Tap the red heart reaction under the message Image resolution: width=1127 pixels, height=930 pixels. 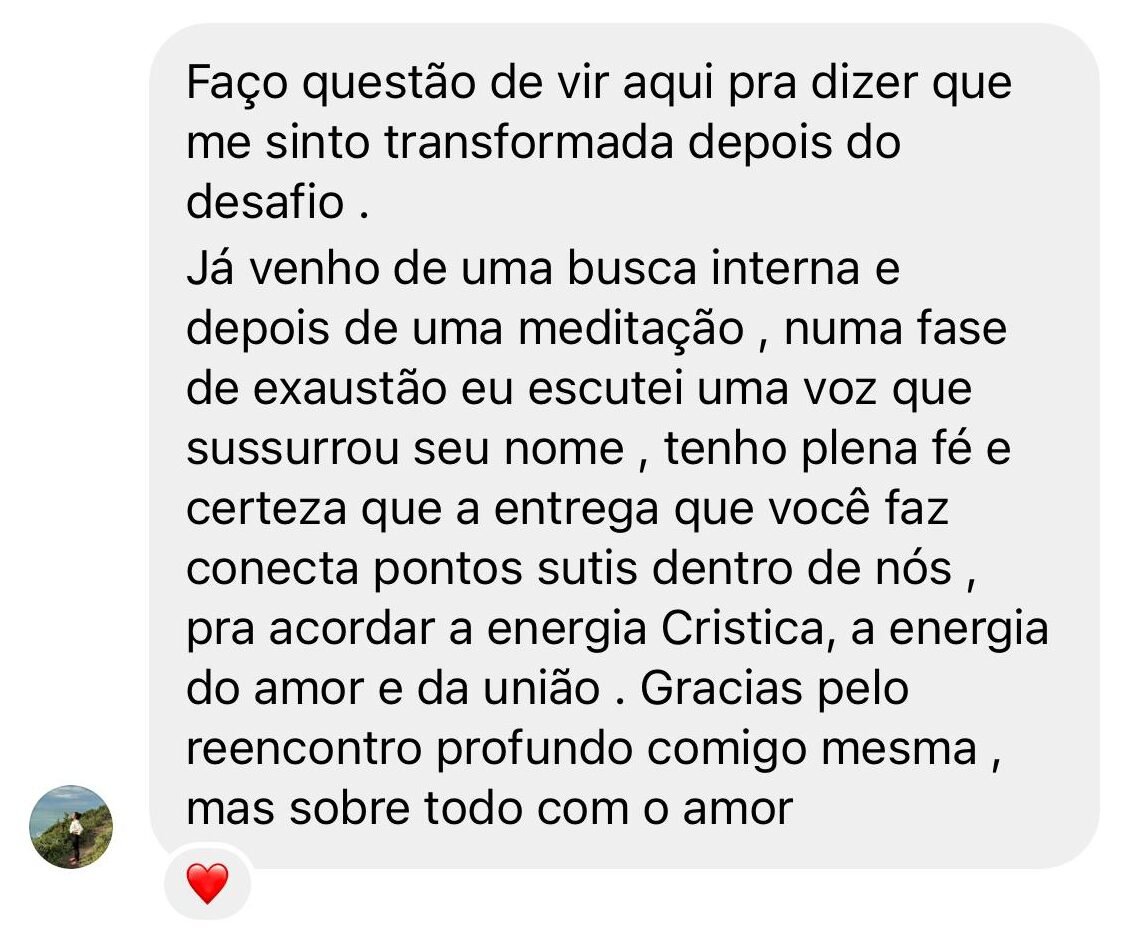(x=208, y=883)
